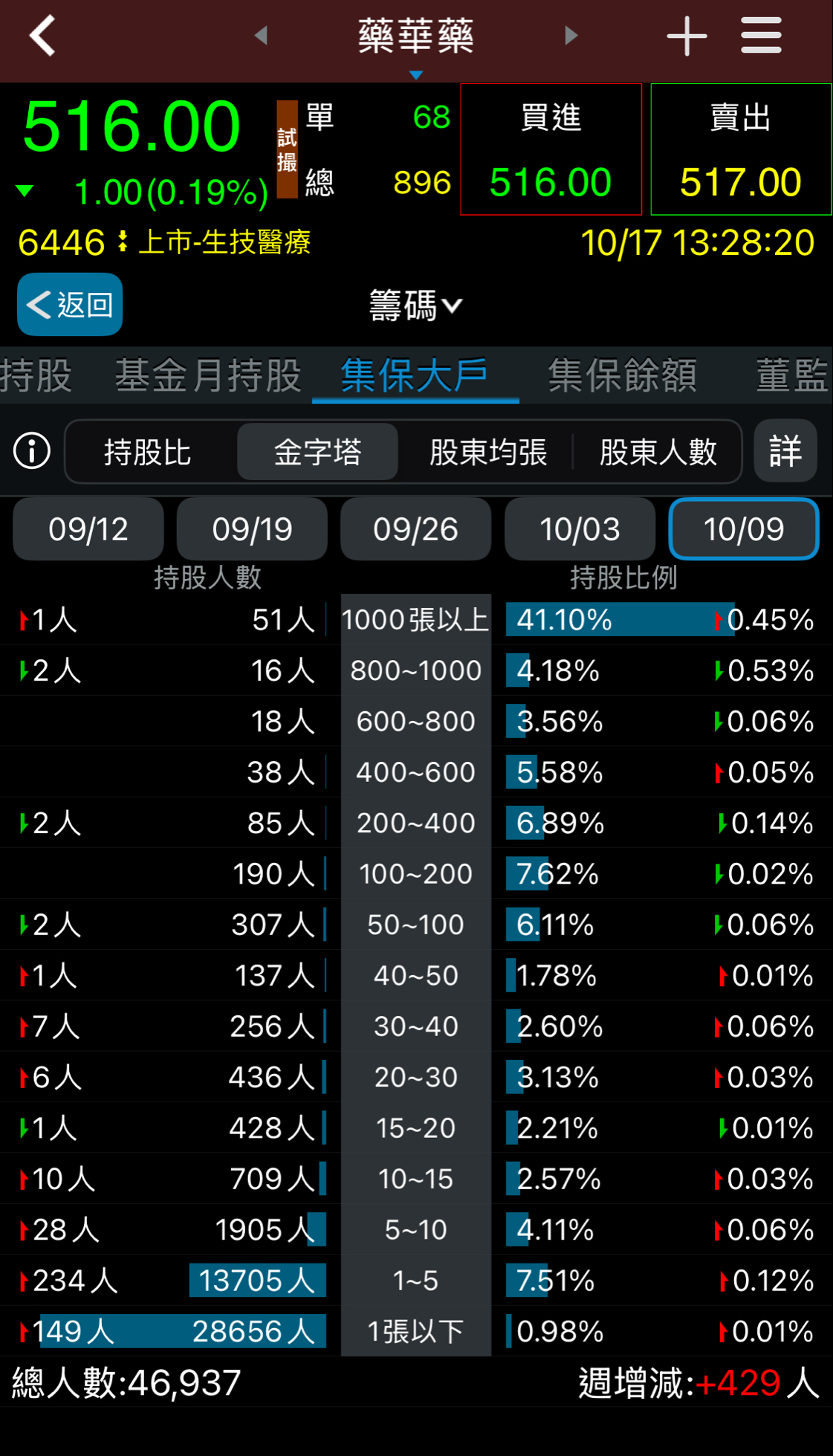
Task: Switch to the 基金月持股 tab
Action: tap(208, 375)
